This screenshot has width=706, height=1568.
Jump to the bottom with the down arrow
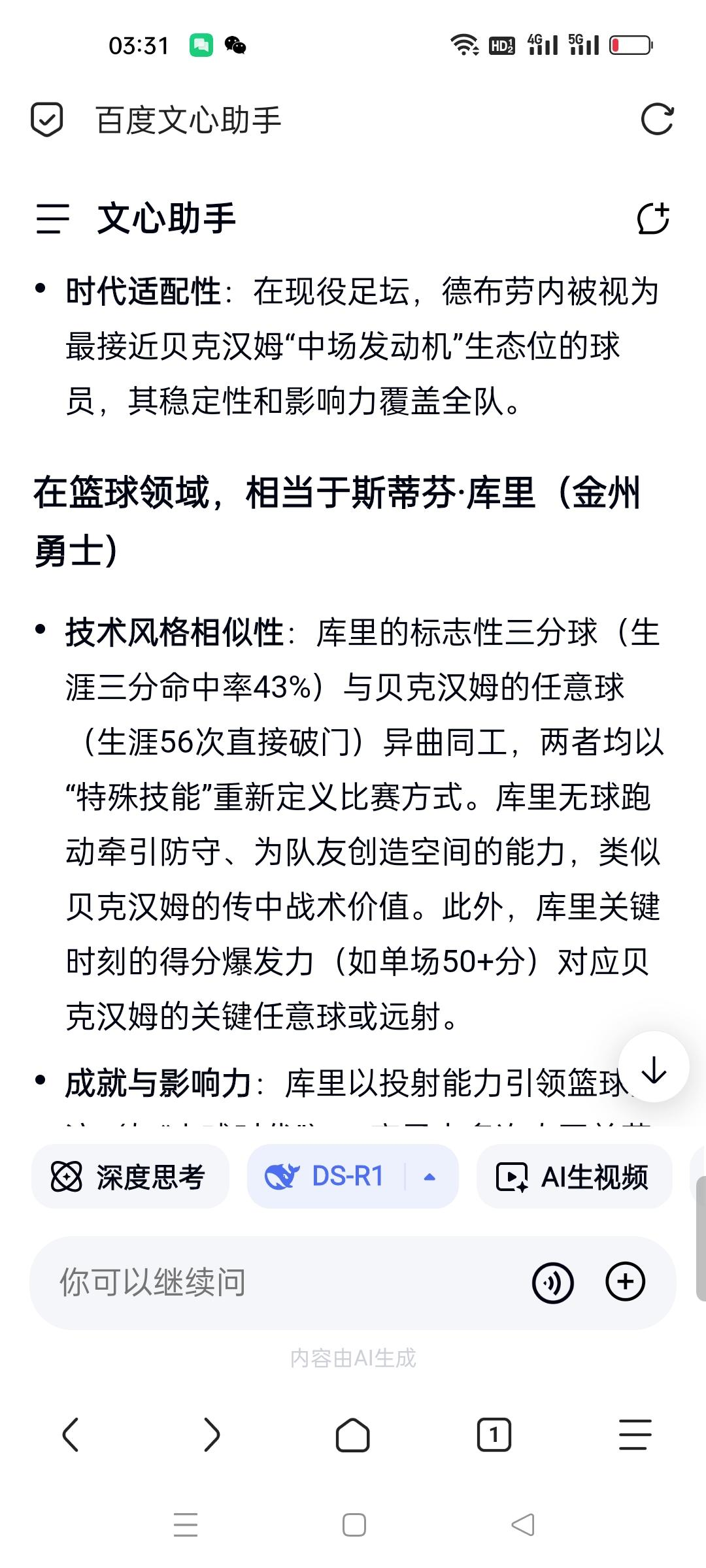[x=654, y=1067]
